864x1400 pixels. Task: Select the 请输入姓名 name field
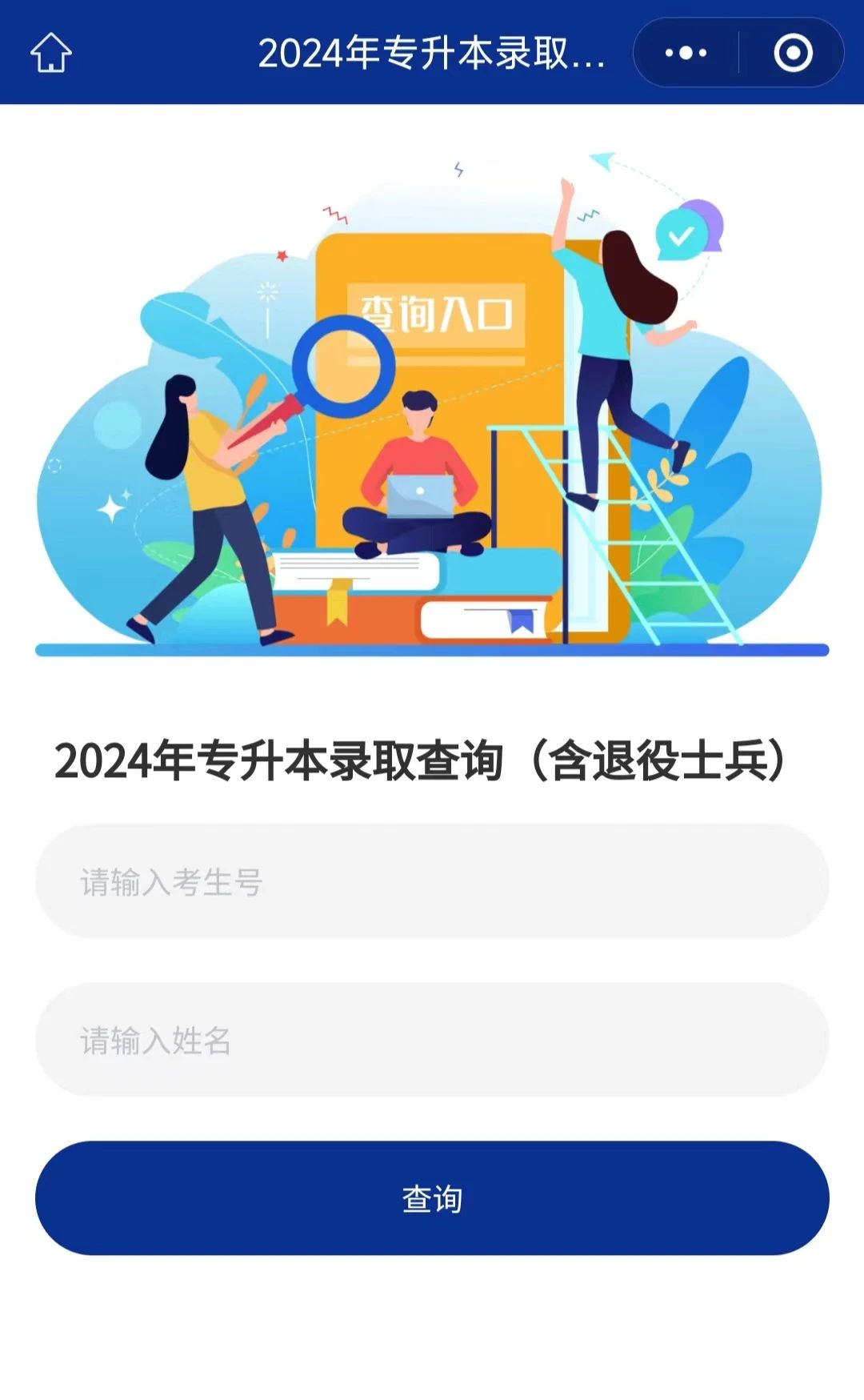432,1040
